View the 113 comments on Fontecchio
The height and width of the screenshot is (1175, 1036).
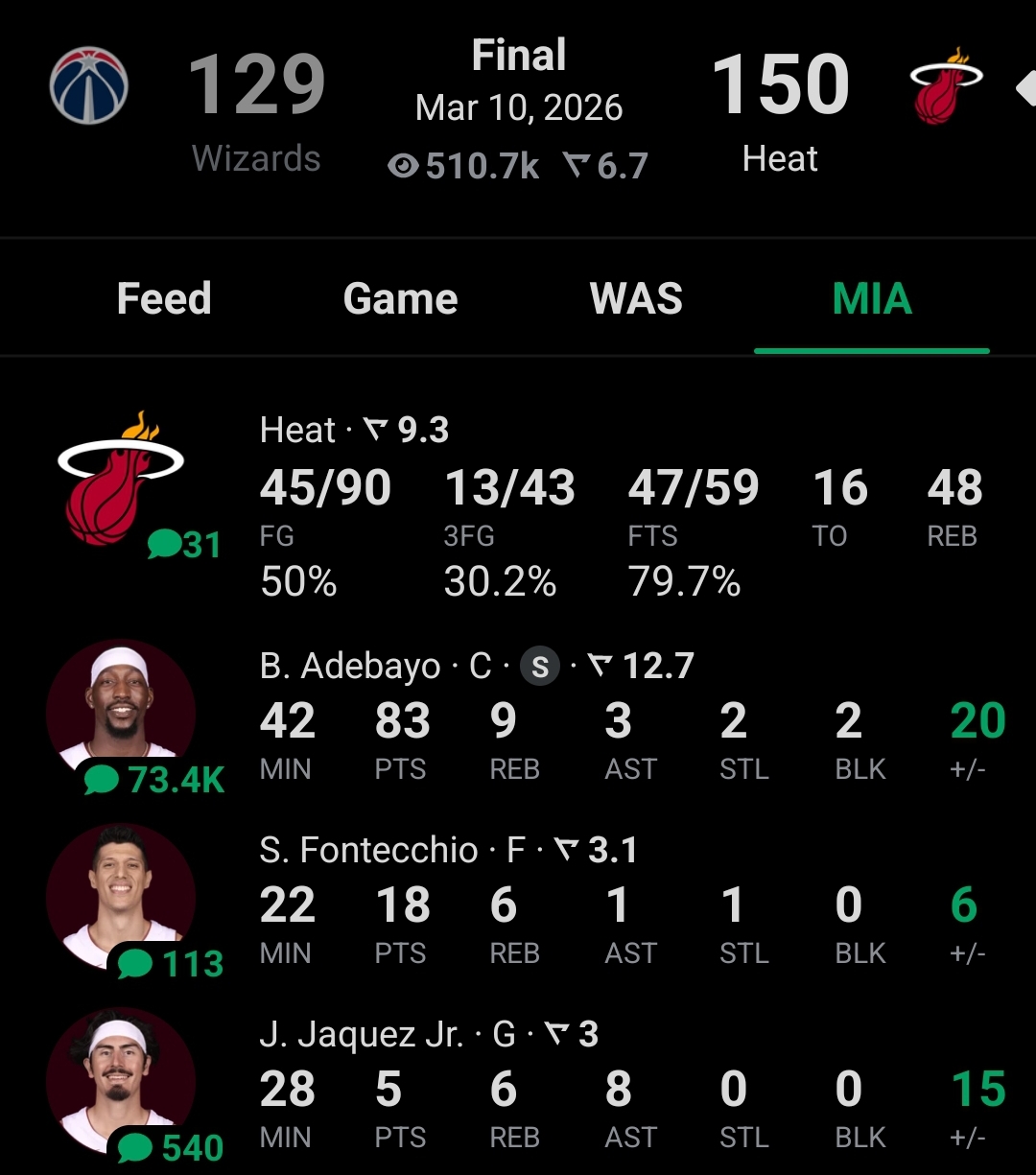[170, 964]
